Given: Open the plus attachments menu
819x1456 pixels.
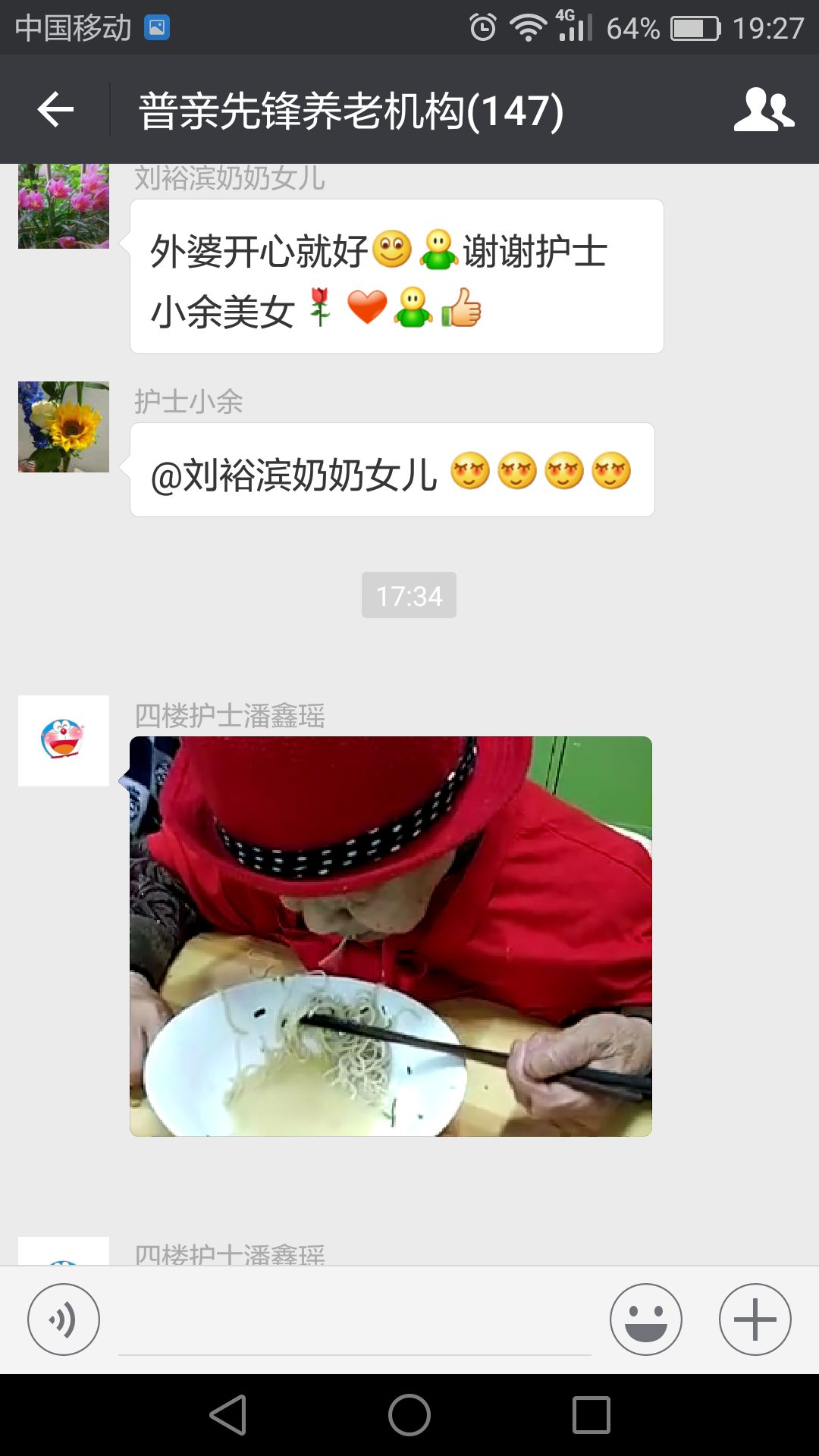Looking at the screenshot, I should pos(755,1319).
